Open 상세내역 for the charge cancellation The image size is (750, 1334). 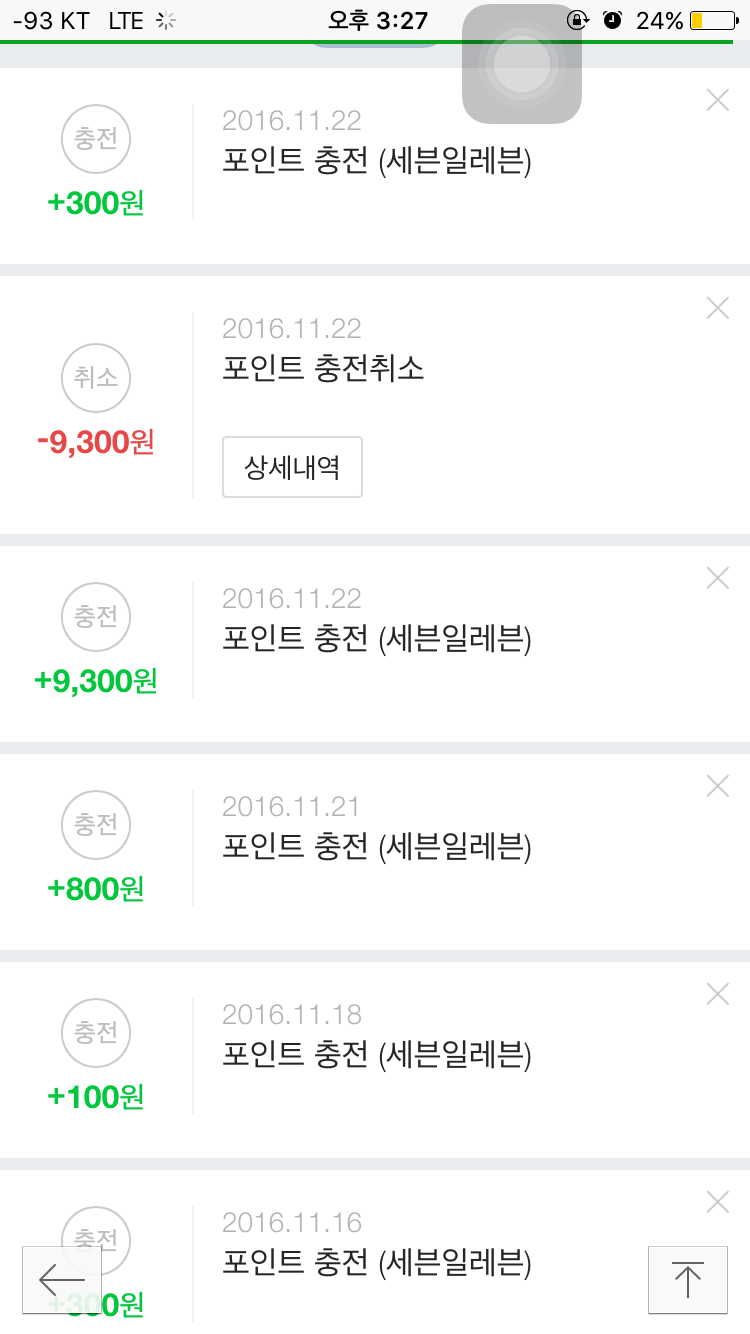[x=292, y=467]
